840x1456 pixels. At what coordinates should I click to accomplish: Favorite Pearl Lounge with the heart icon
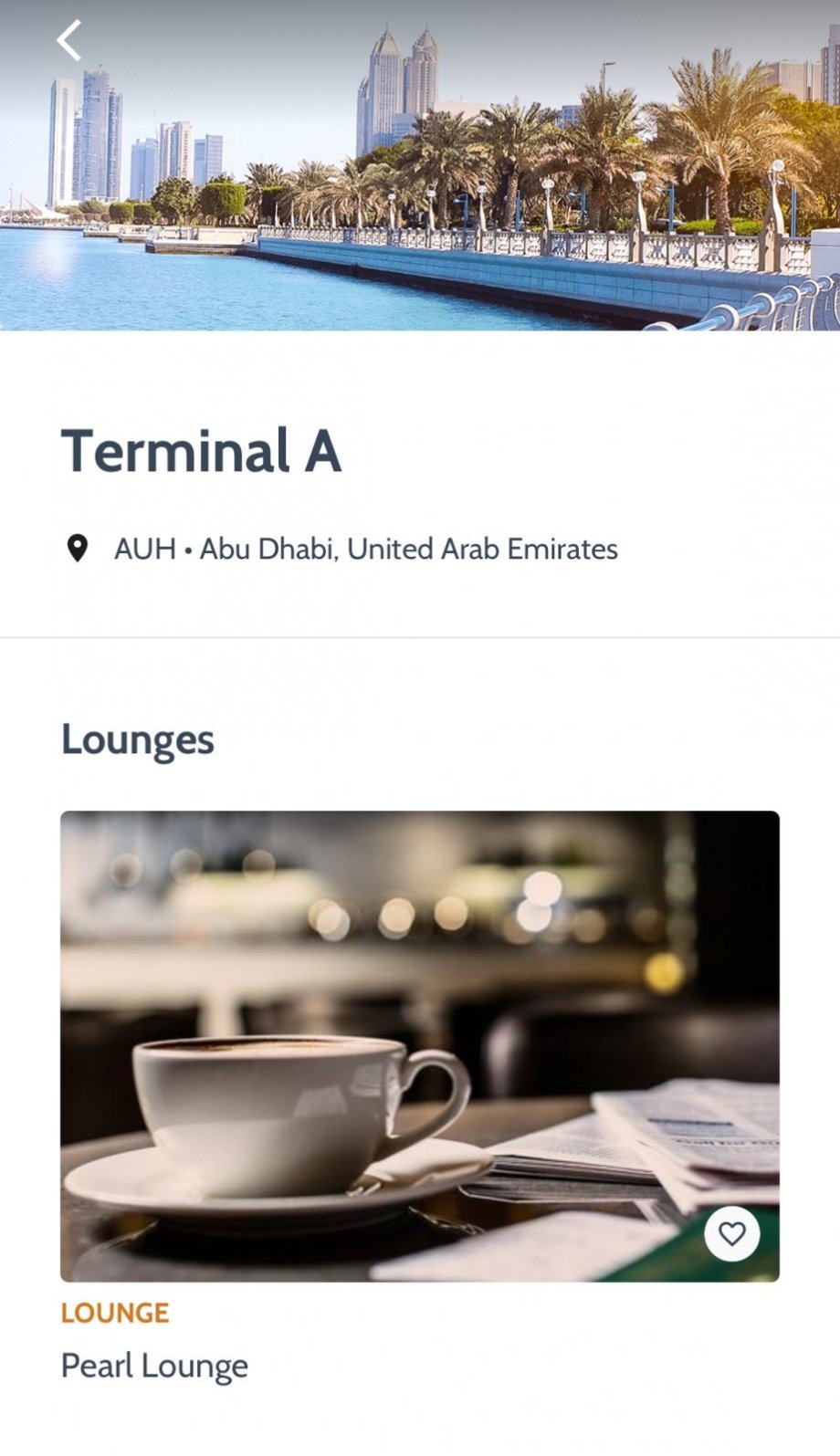coord(731,1234)
